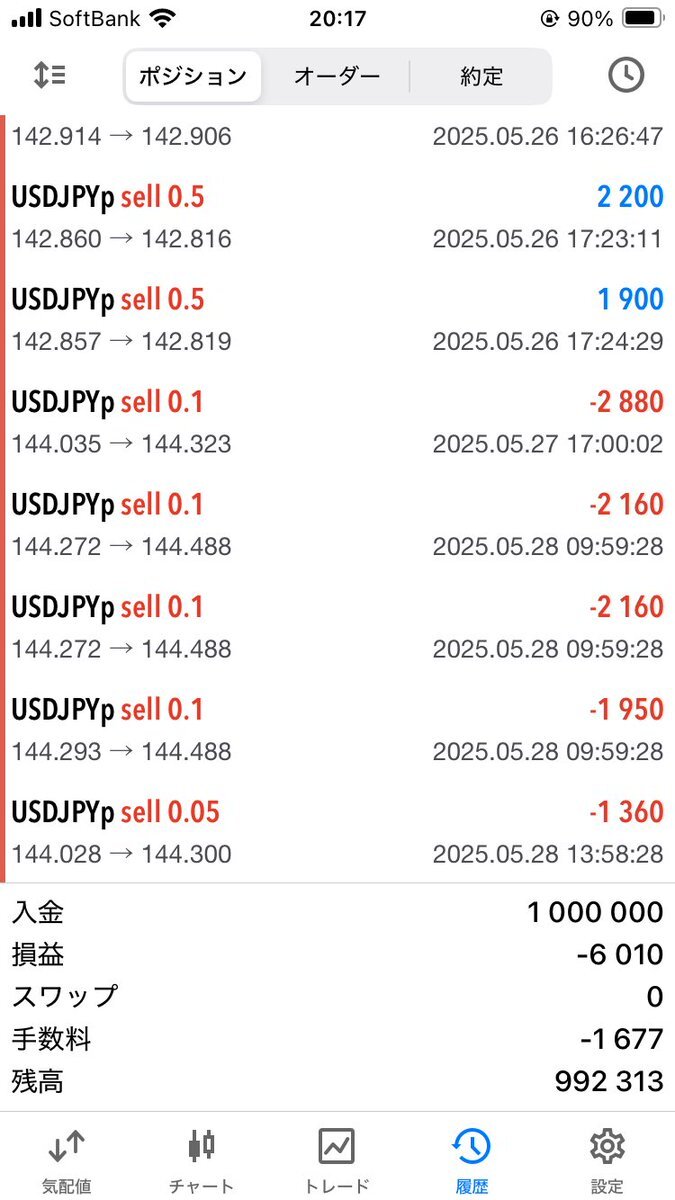Viewport: 675px width, 1200px height.
Task: Go to the 気配値 quotes tab
Action: (67, 1160)
